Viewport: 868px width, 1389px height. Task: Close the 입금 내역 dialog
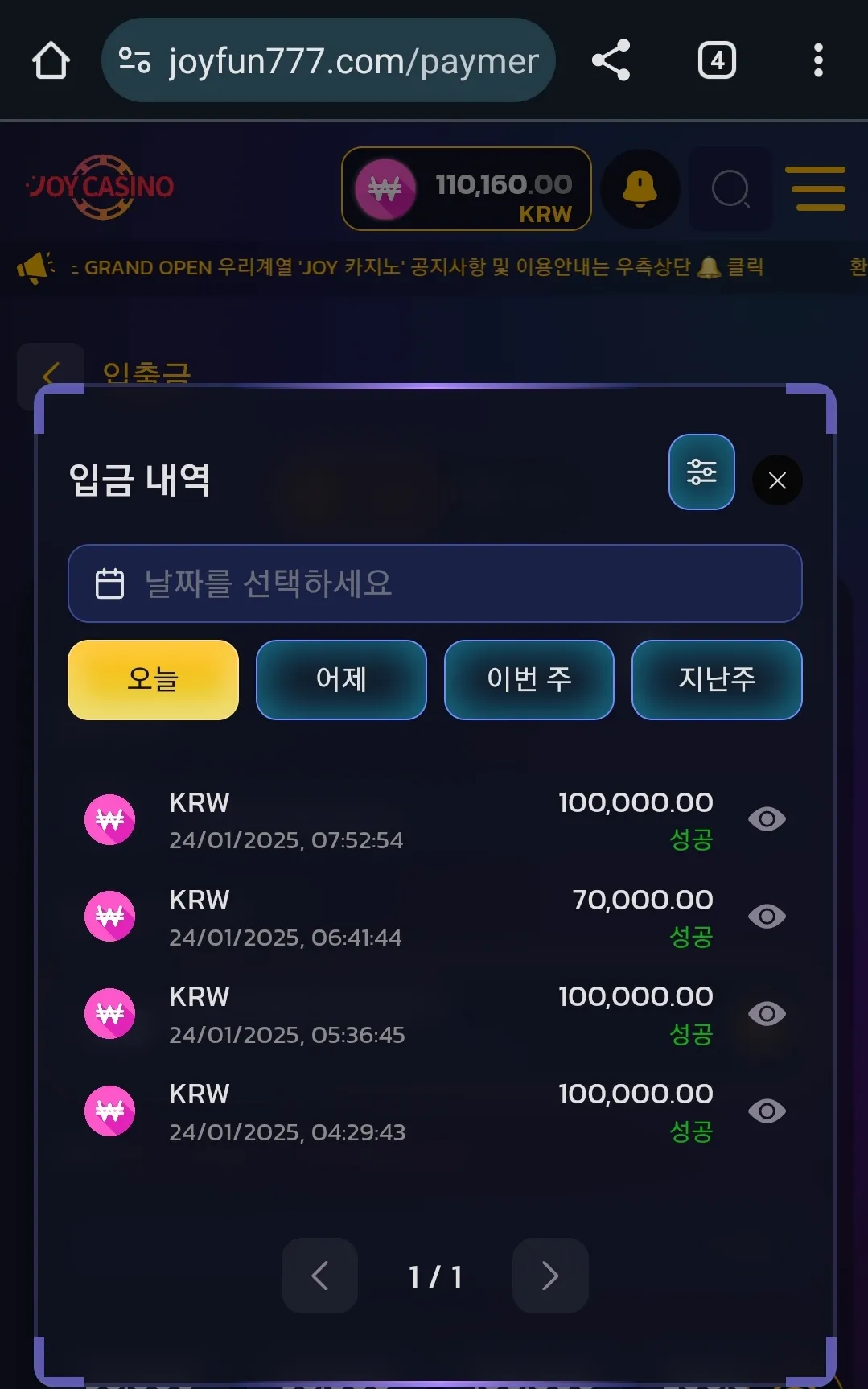point(776,480)
